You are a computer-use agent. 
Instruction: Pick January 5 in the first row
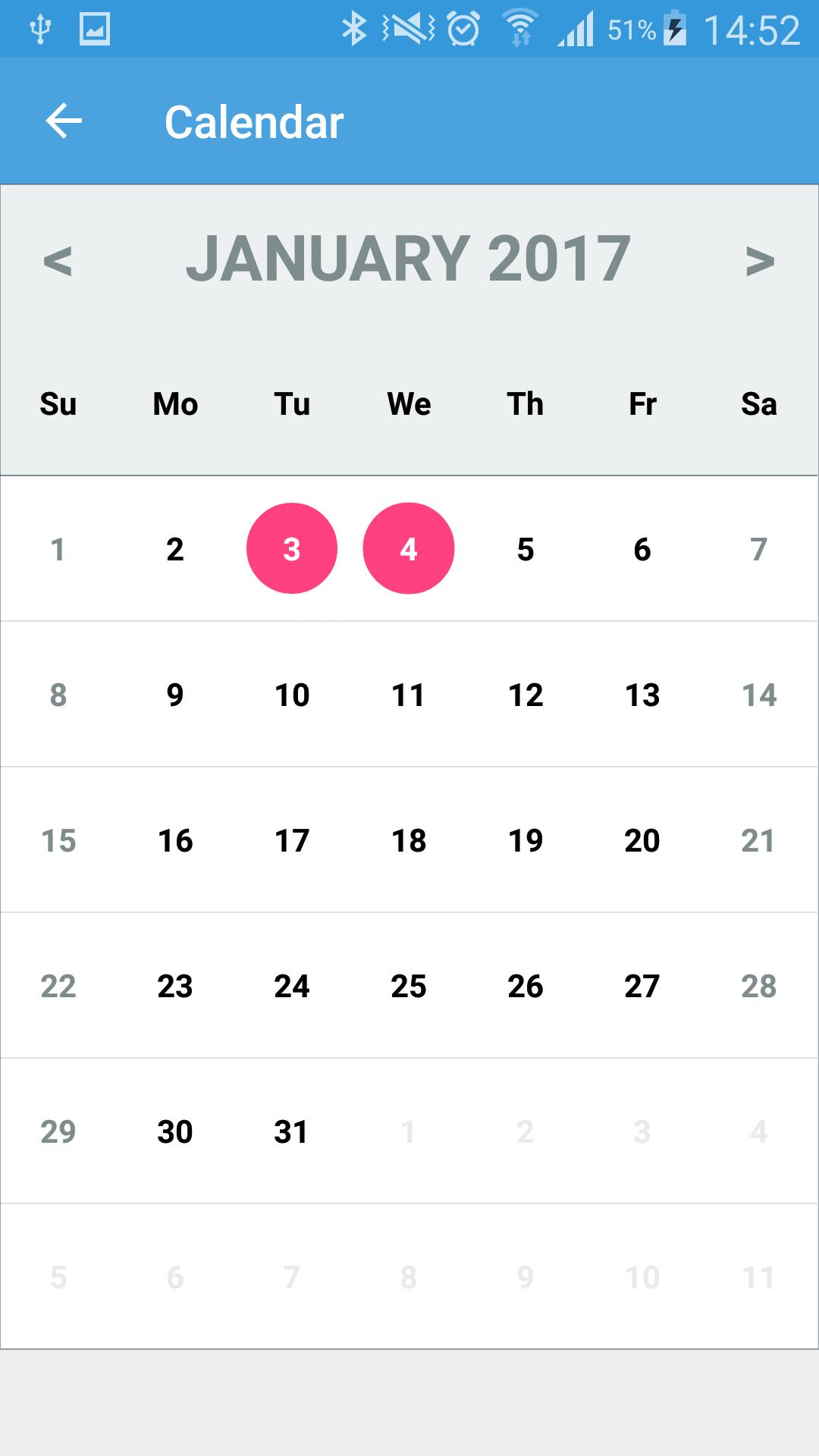pyautogui.click(x=526, y=548)
